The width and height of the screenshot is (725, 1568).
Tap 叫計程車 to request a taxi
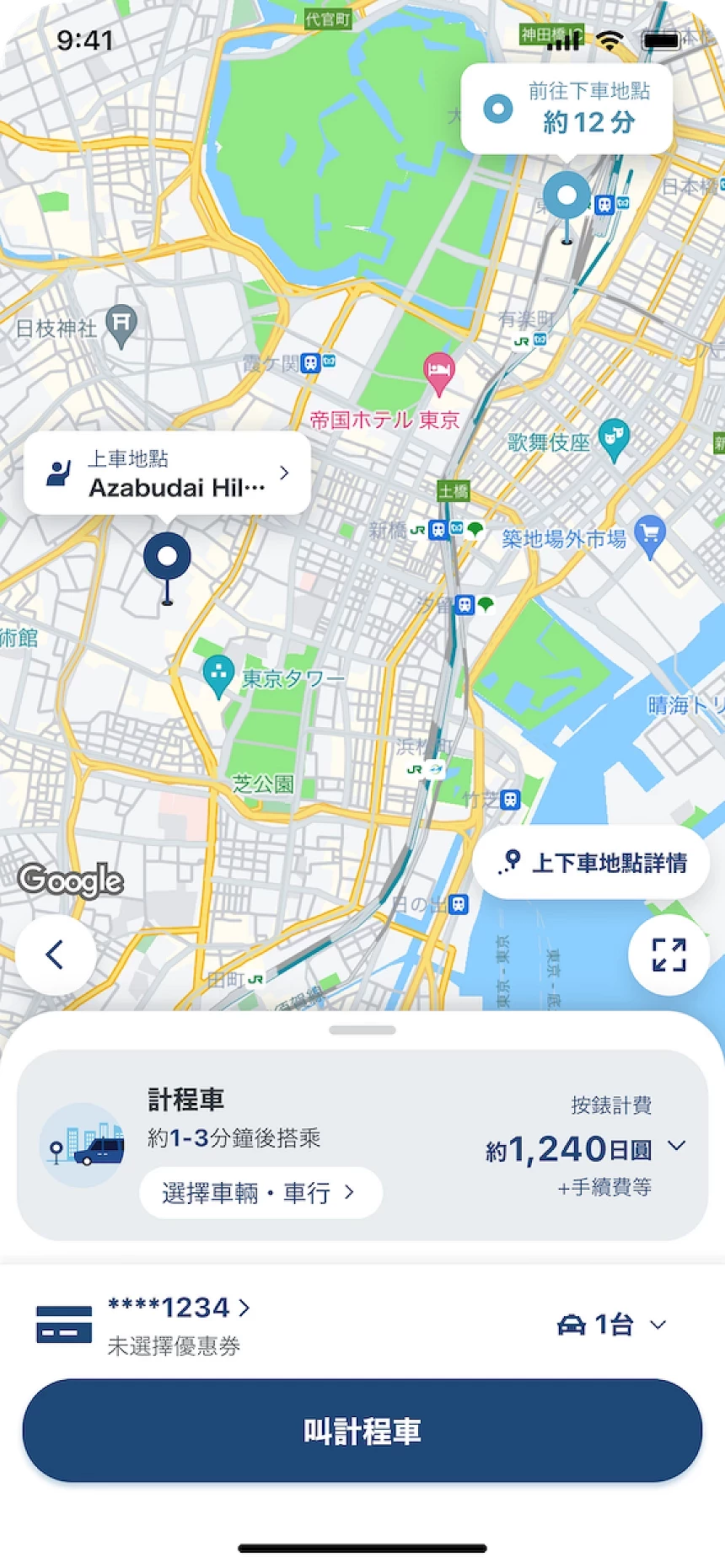(362, 1431)
